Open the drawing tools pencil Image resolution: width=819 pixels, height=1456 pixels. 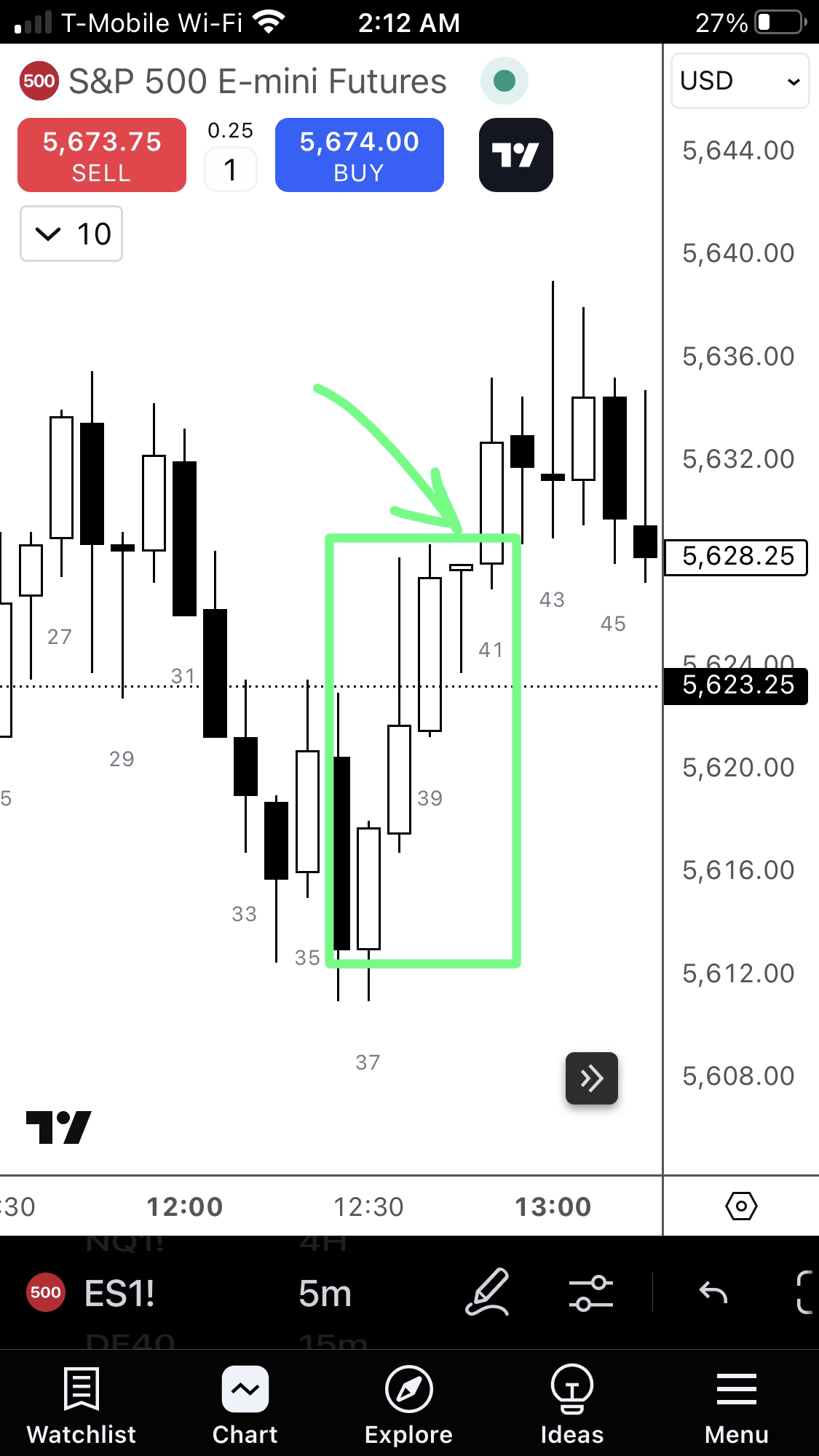[487, 1292]
